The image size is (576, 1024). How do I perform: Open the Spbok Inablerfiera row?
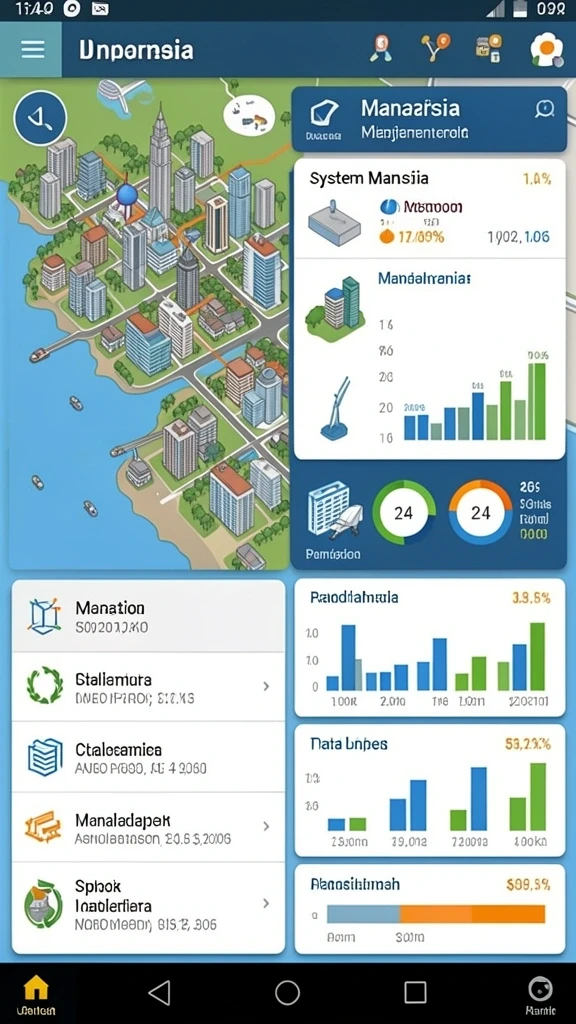148,906
